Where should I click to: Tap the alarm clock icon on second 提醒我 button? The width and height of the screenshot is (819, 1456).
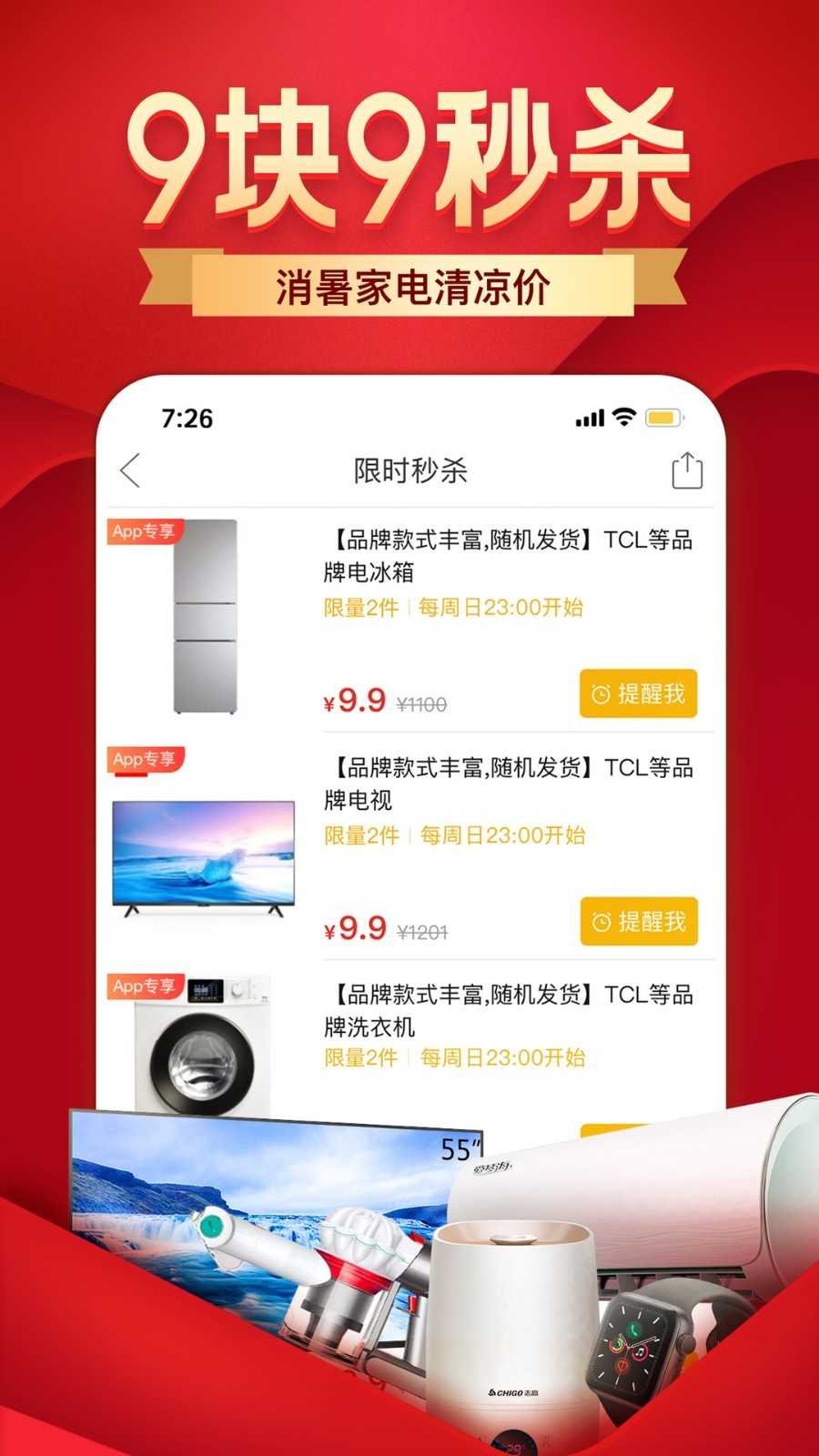[601, 923]
